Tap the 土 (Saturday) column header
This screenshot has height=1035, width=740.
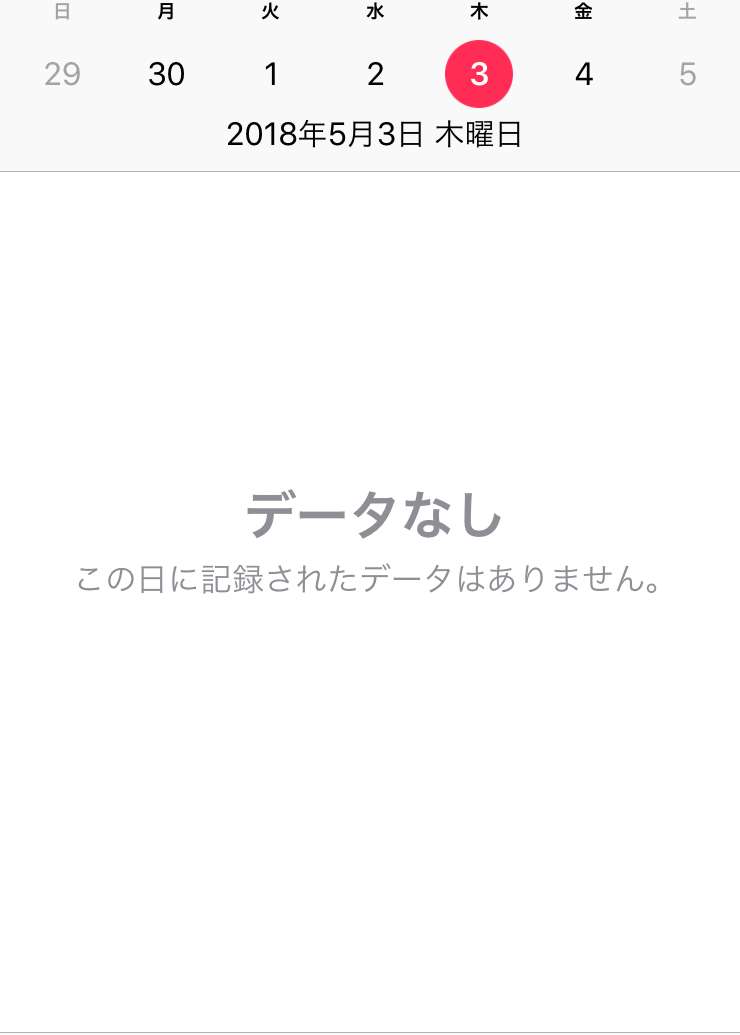[687, 11]
